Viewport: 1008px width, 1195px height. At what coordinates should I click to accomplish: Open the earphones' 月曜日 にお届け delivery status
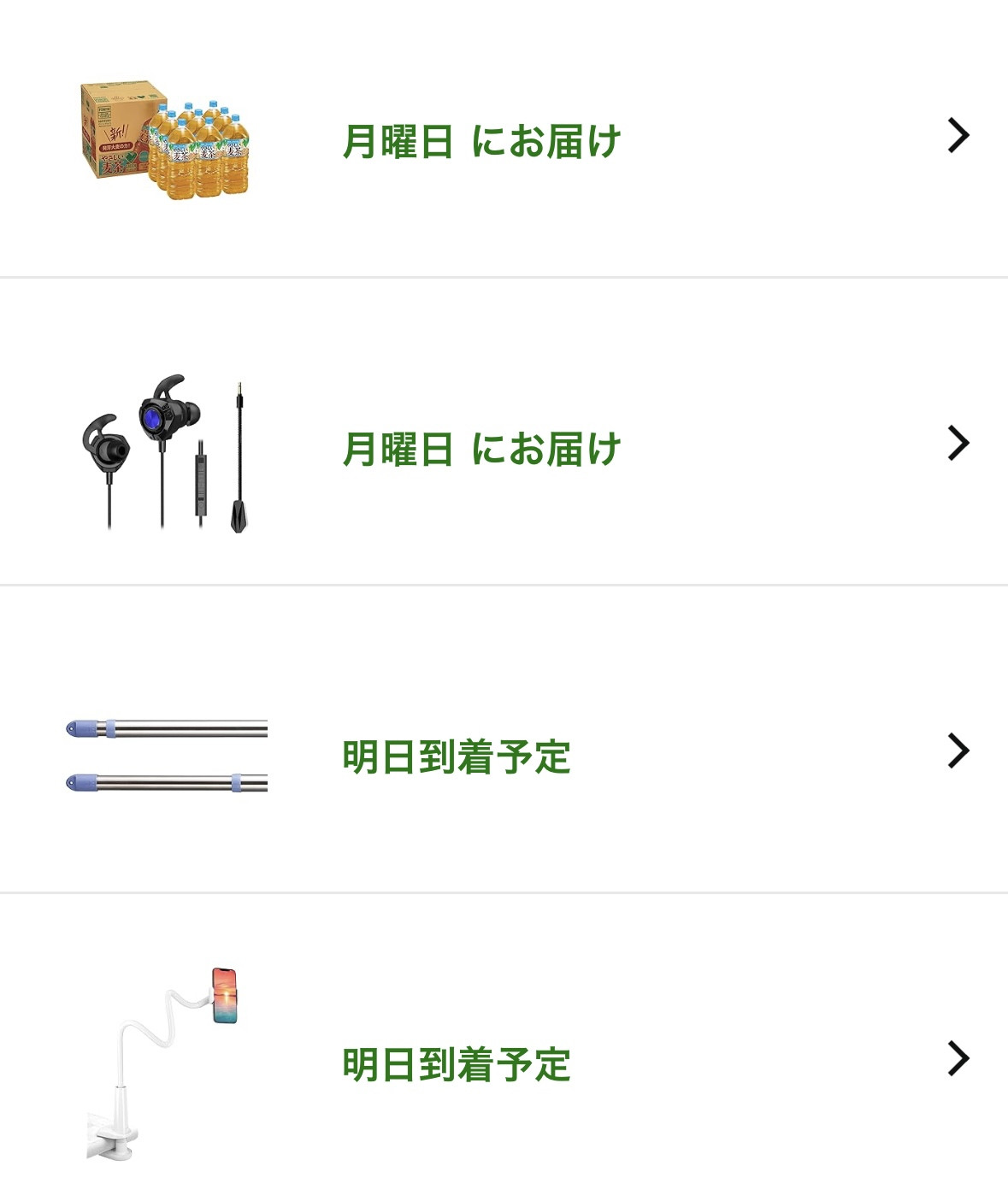(x=483, y=443)
